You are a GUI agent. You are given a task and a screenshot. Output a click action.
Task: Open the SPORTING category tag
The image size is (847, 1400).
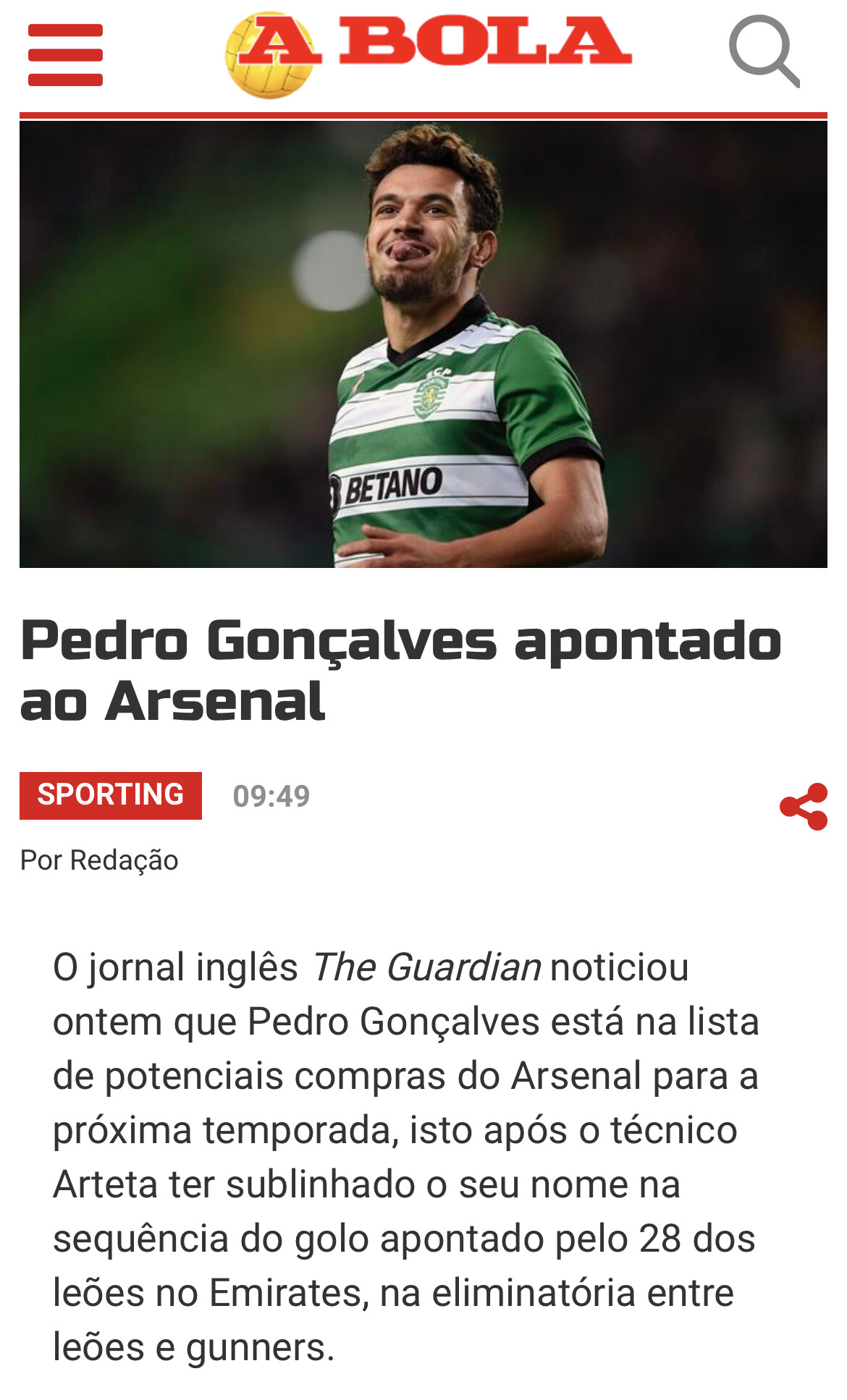pos(111,795)
